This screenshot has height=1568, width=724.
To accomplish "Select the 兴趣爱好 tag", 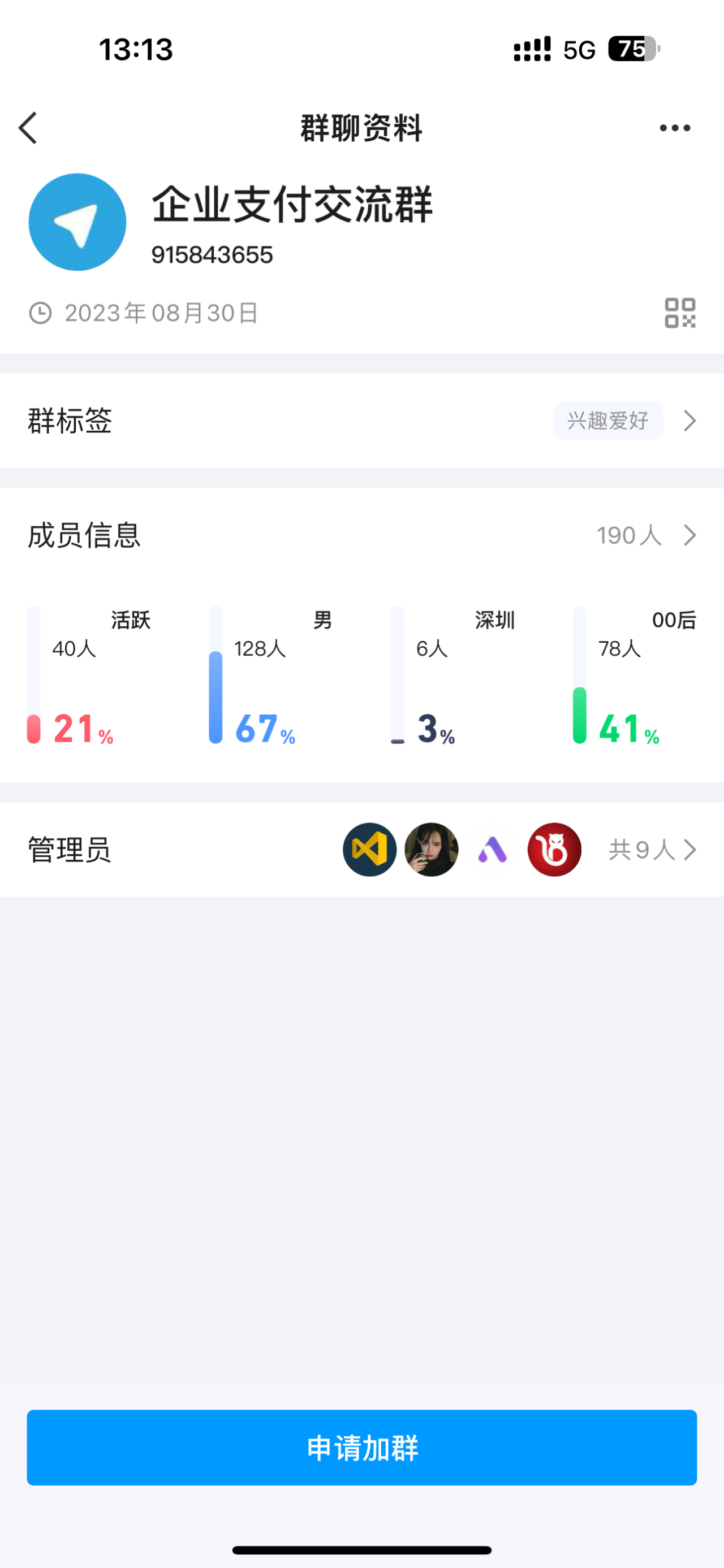I will [x=607, y=420].
